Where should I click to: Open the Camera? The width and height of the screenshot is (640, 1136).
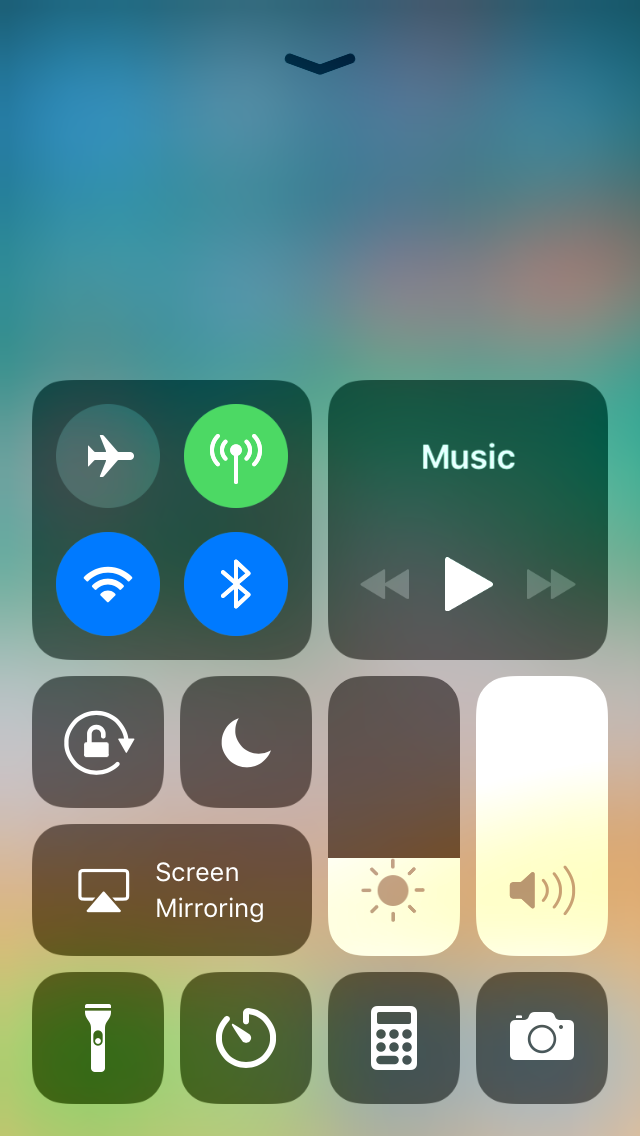click(x=542, y=1038)
